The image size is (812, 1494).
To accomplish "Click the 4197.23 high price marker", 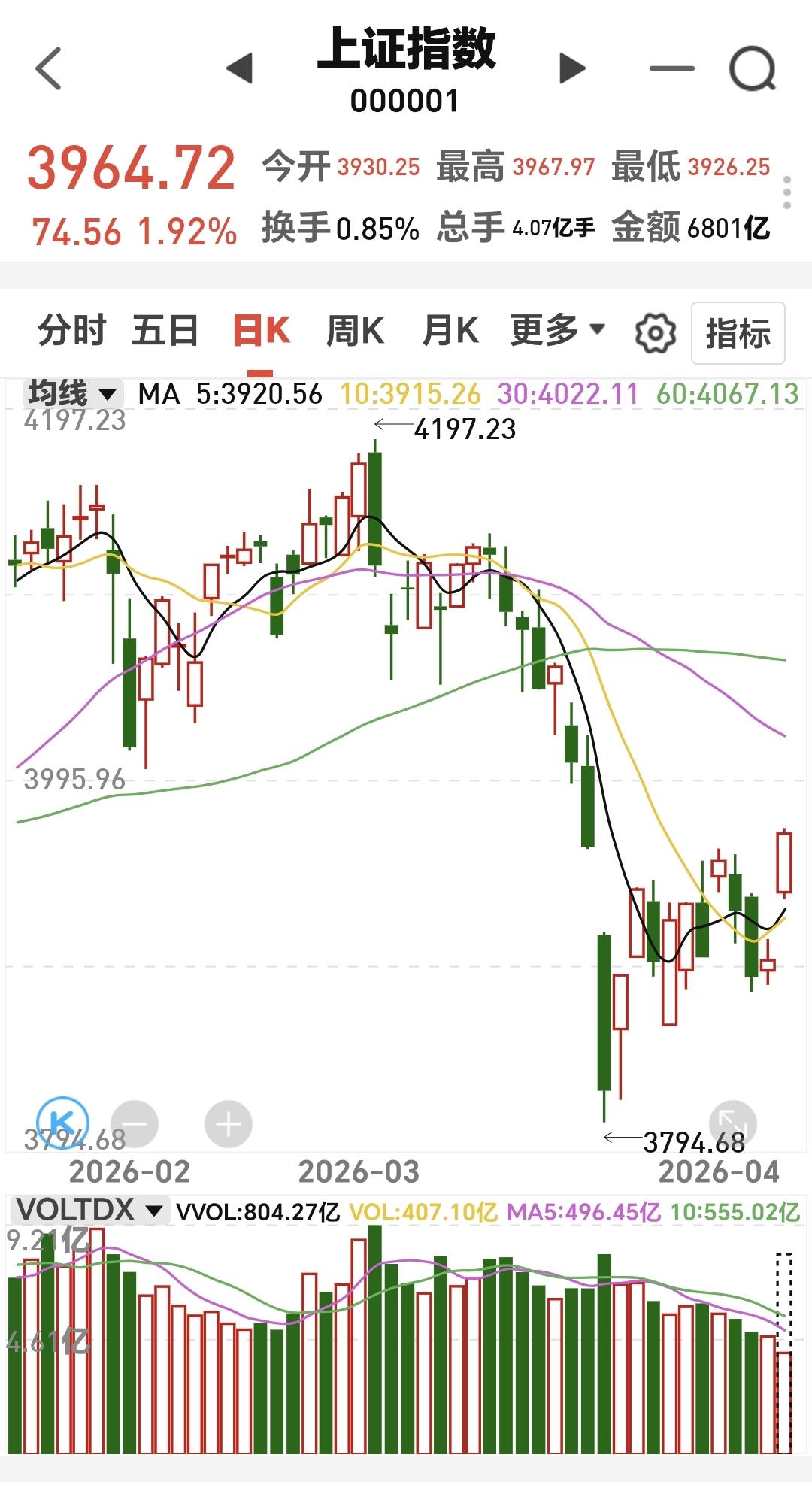I will coord(464,427).
